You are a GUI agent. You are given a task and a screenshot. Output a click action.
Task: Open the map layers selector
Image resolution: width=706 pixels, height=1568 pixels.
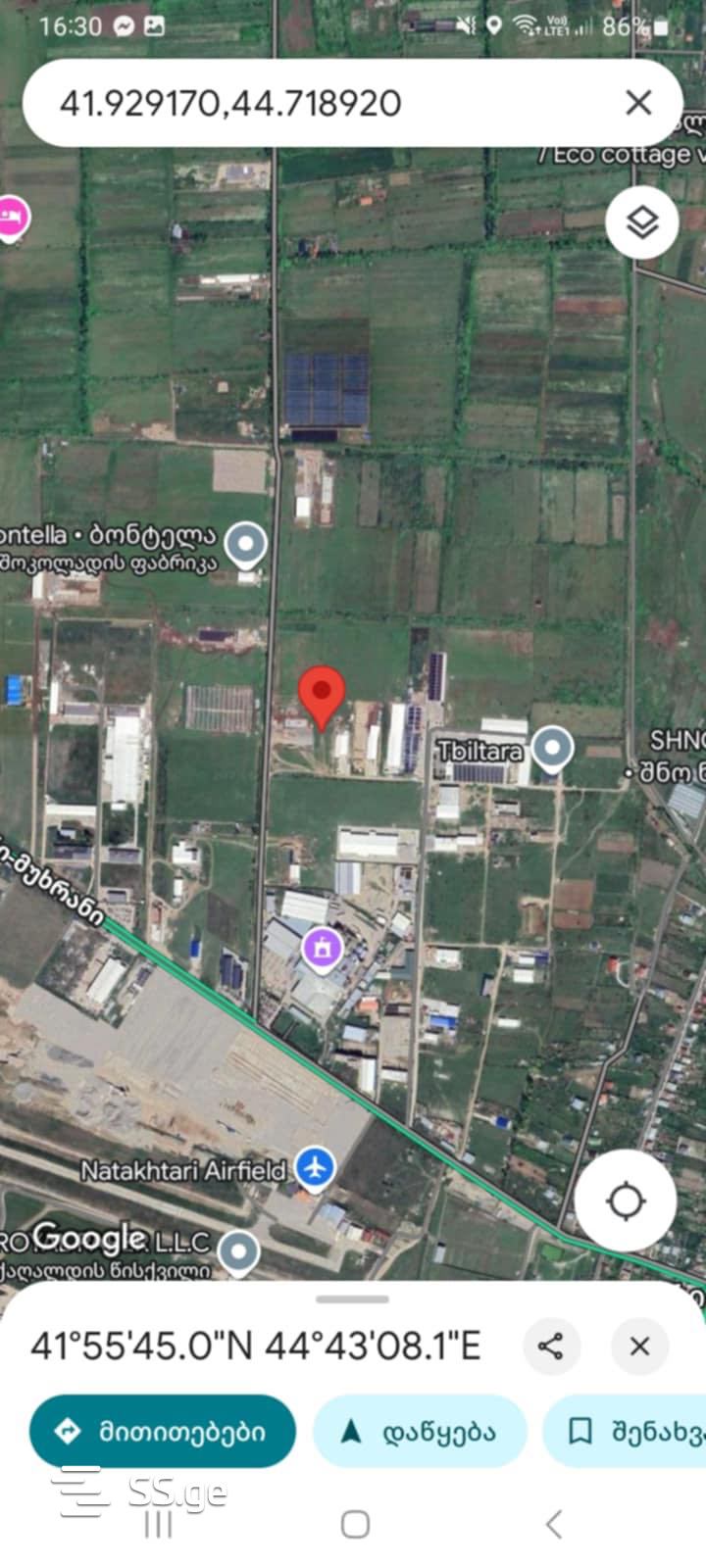(x=642, y=222)
